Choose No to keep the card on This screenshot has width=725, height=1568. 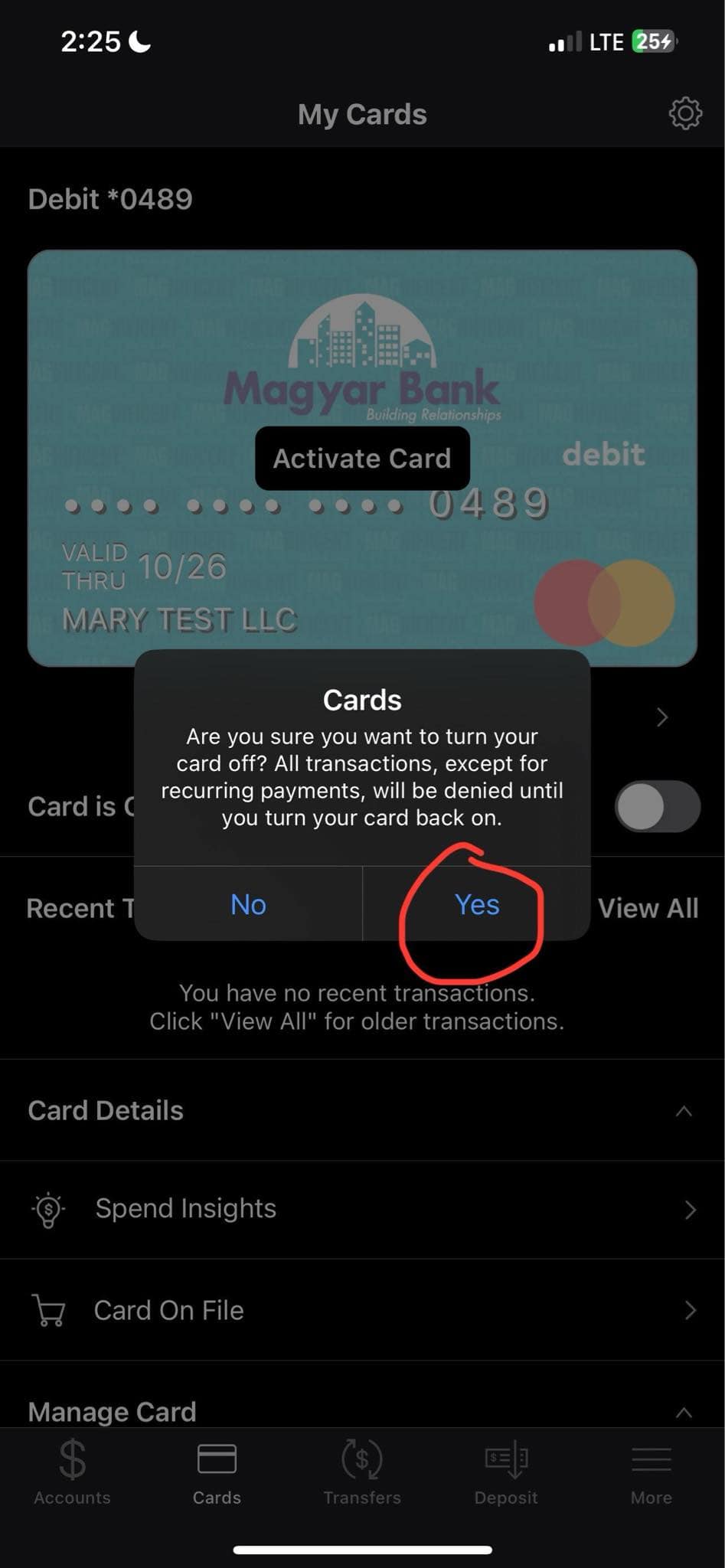(248, 904)
